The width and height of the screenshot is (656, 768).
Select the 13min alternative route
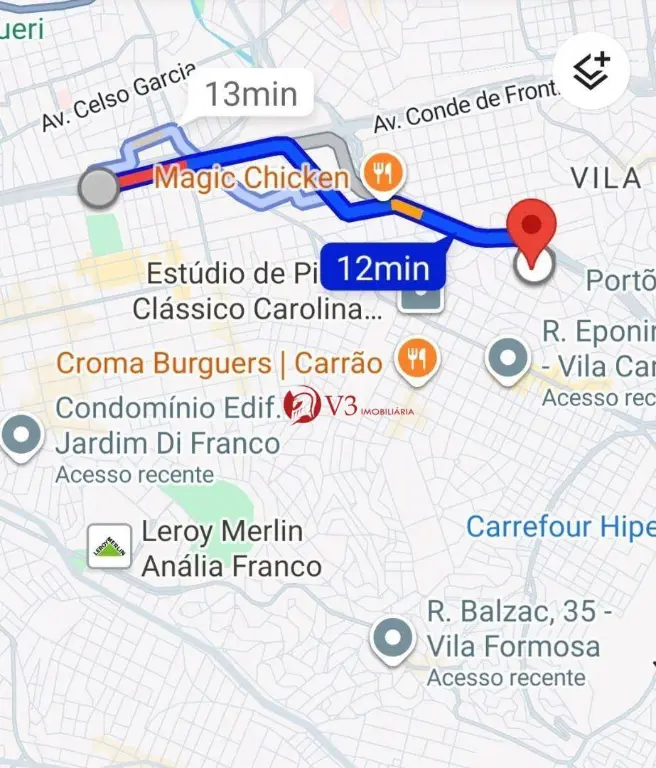(251, 95)
